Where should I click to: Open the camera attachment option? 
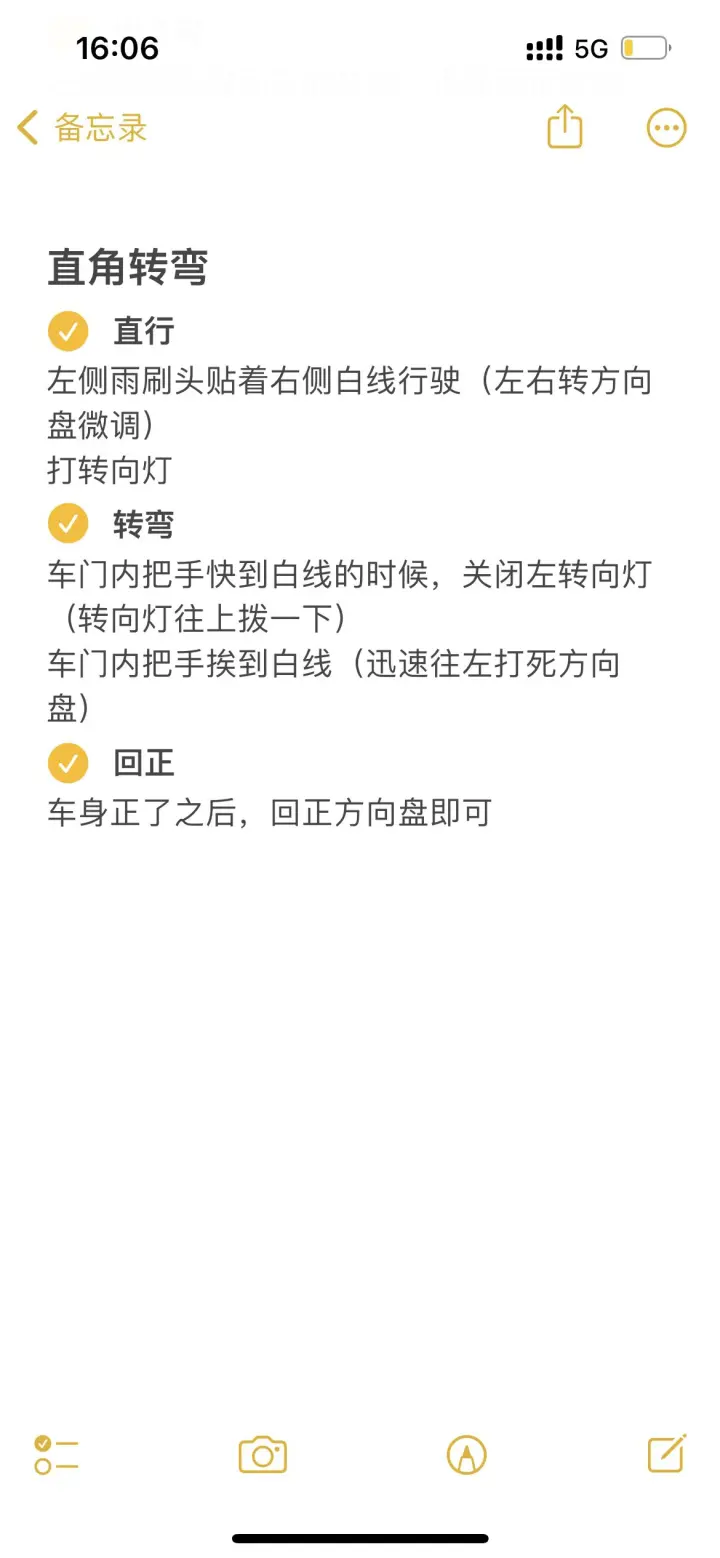(263, 1454)
